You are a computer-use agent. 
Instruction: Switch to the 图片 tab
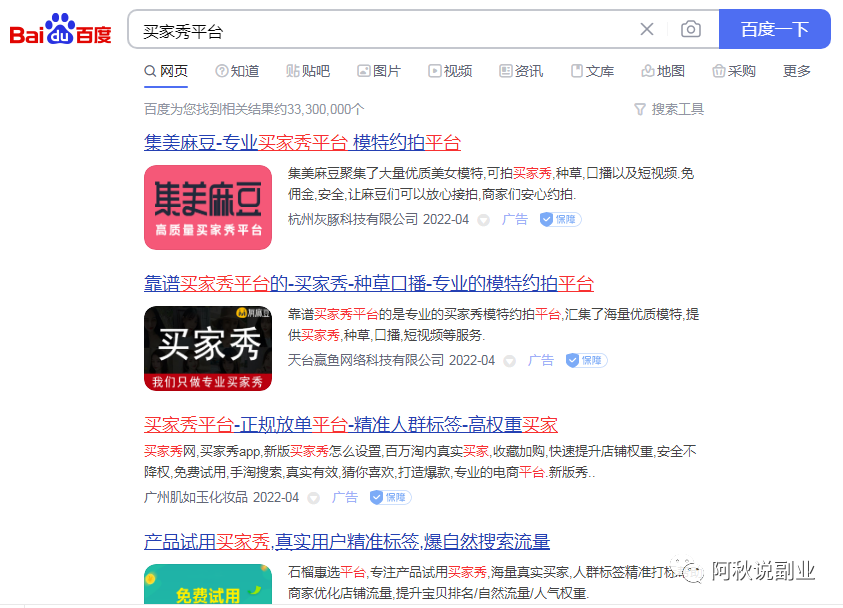pyautogui.click(x=379, y=71)
